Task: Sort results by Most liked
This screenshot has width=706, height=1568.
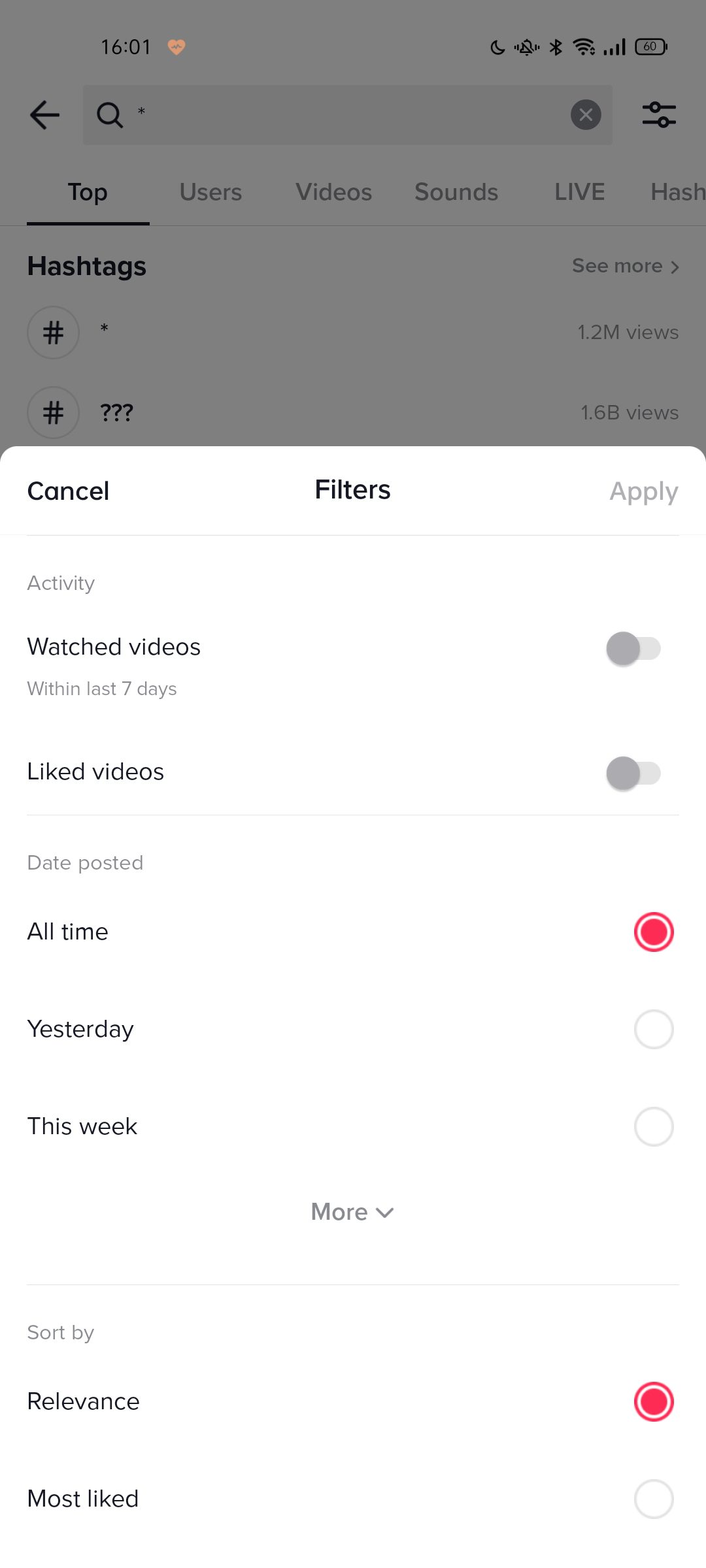Action: pyautogui.click(x=653, y=1499)
